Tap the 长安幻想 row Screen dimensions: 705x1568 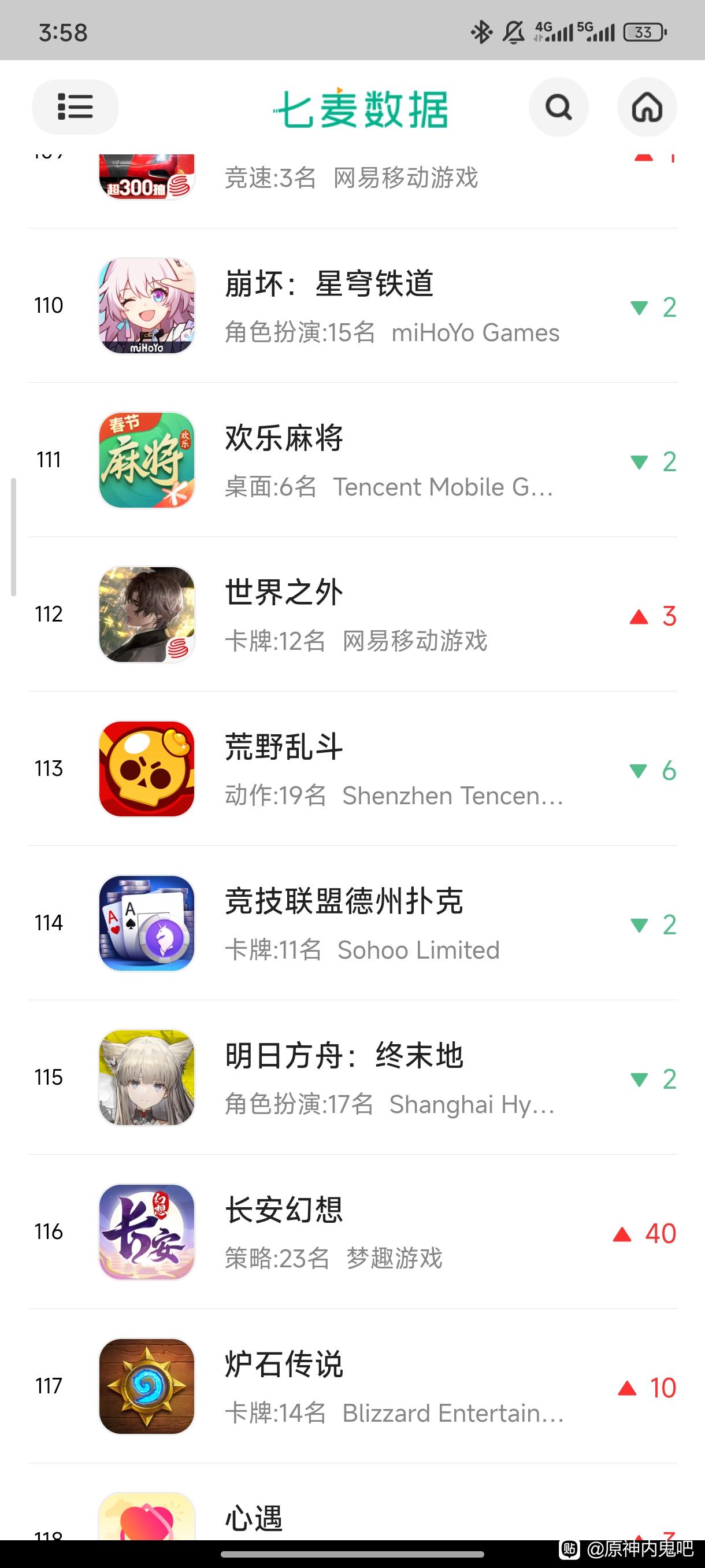click(x=353, y=1232)
